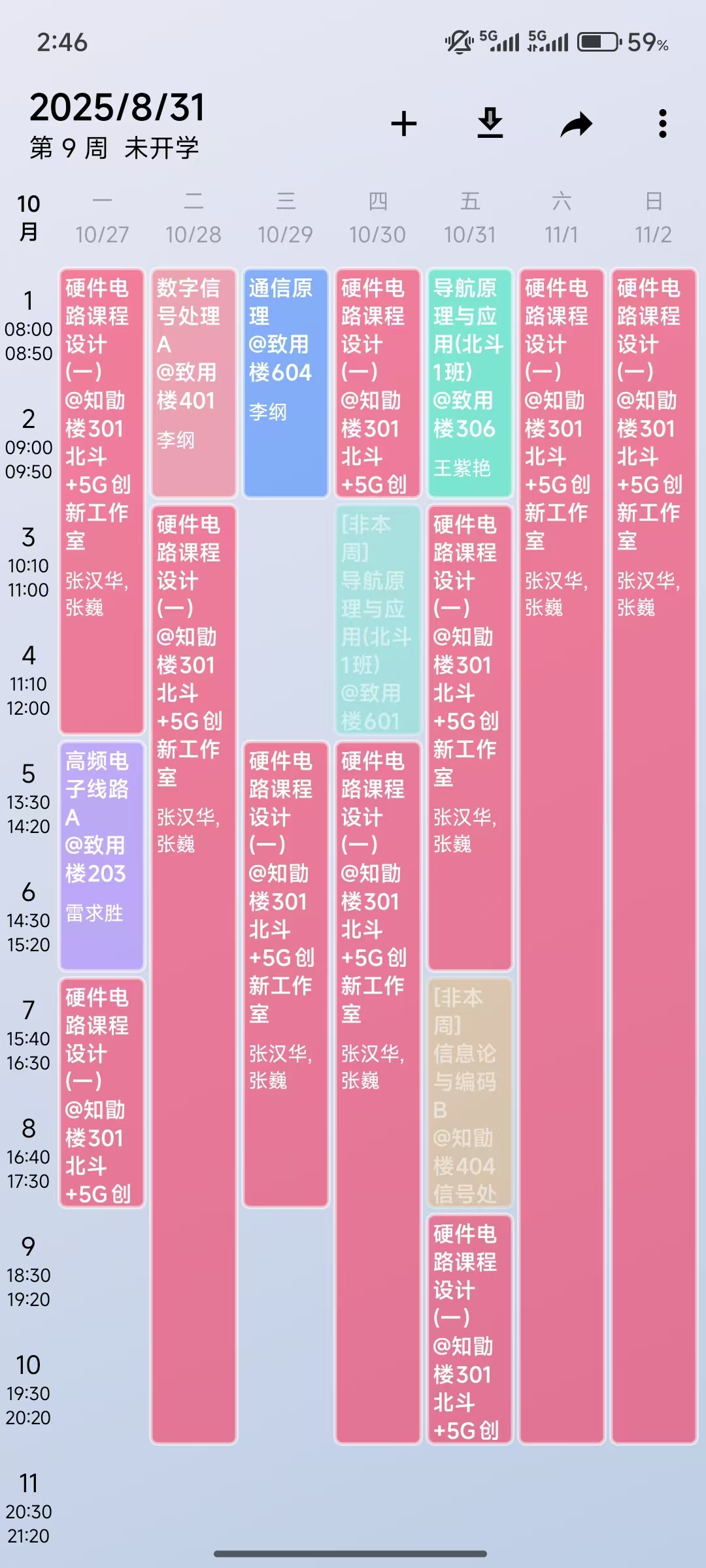Image resolution: width=706 pixels, height=1568 pixels.
Task: Tap the 2025/8/31 date header
Action: pyautogui.click(x=117, y=107)
